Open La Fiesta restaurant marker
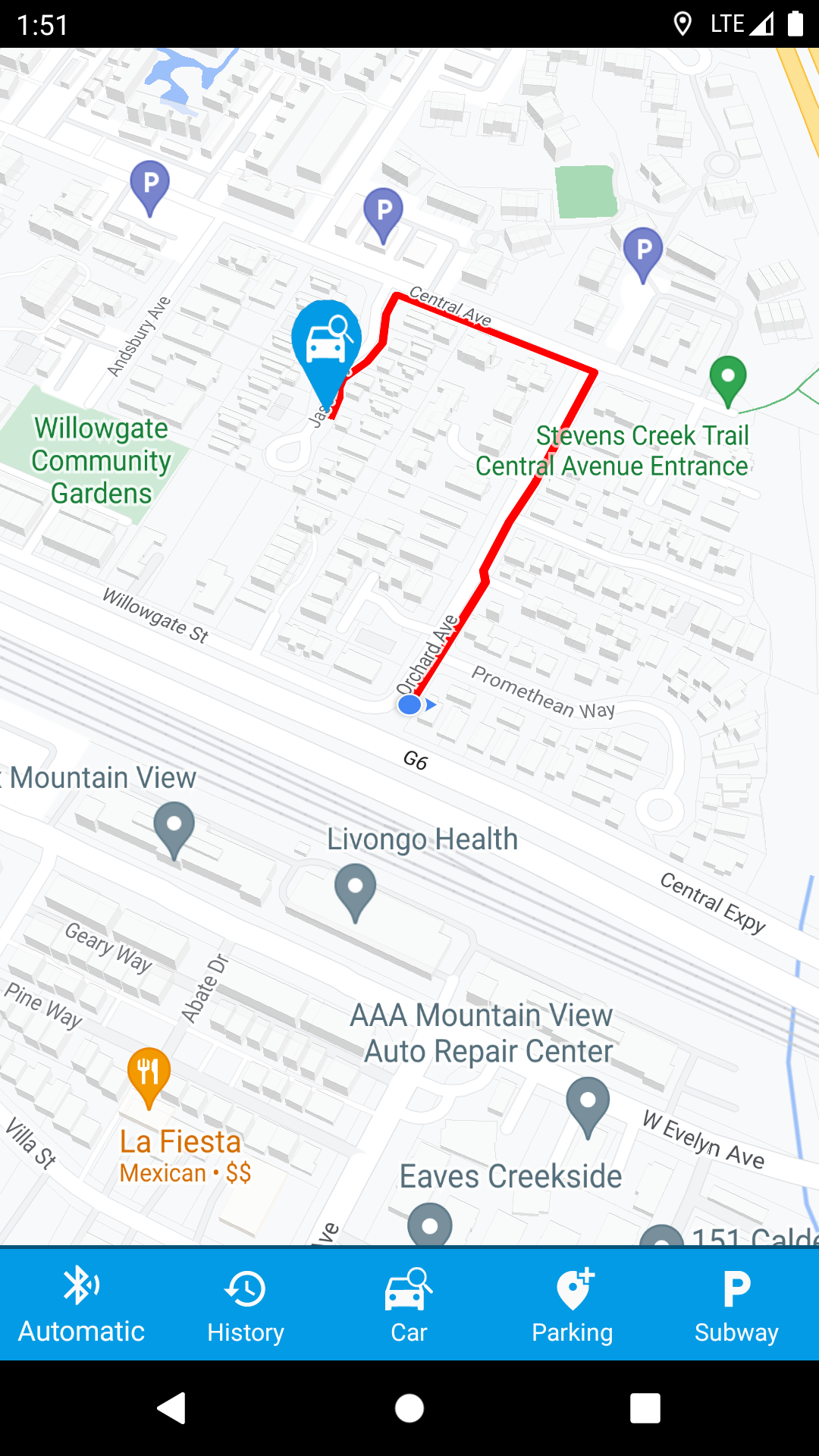This screenshot has width=819, height=1456. pyautogui.click(x=149, y=1075)
